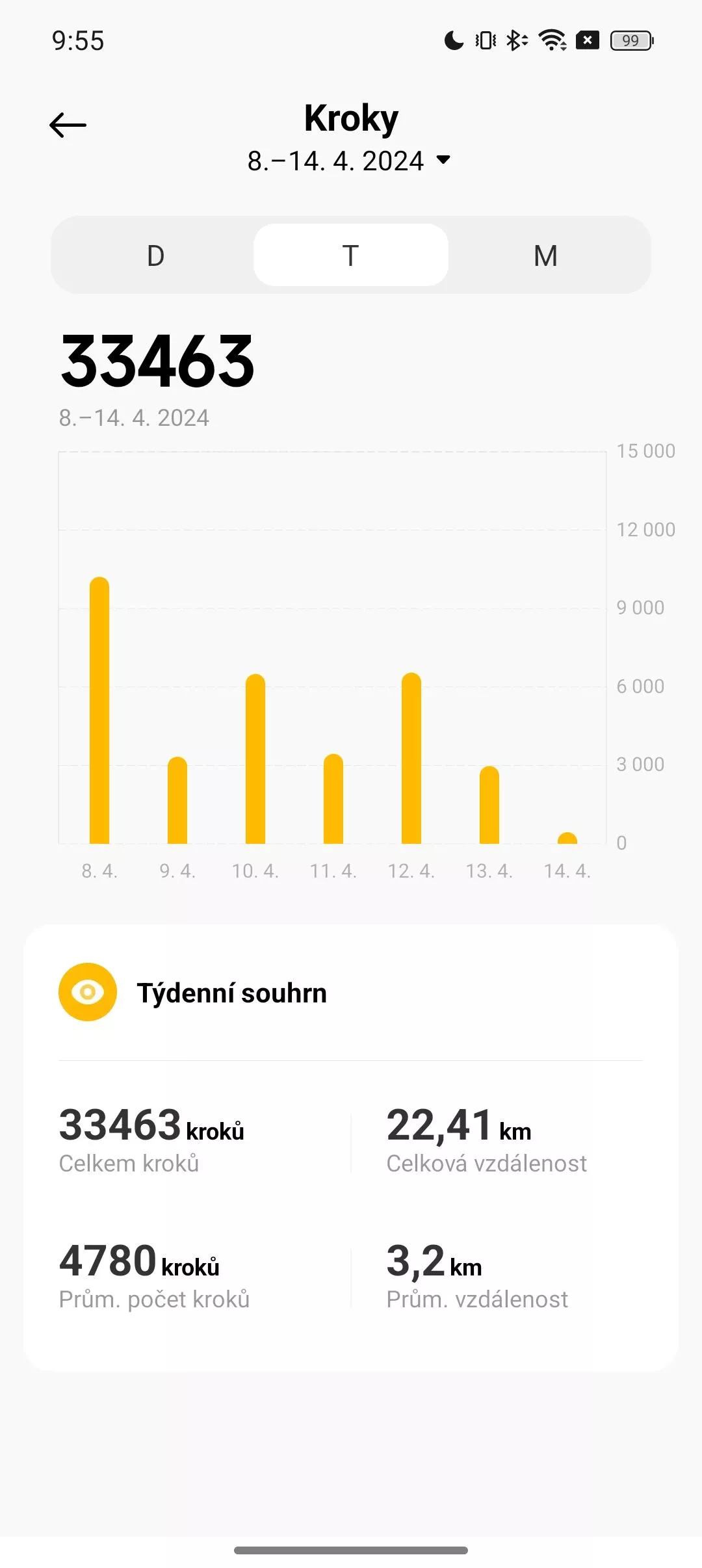Go back using the arrow icon

tap(68, 125)
